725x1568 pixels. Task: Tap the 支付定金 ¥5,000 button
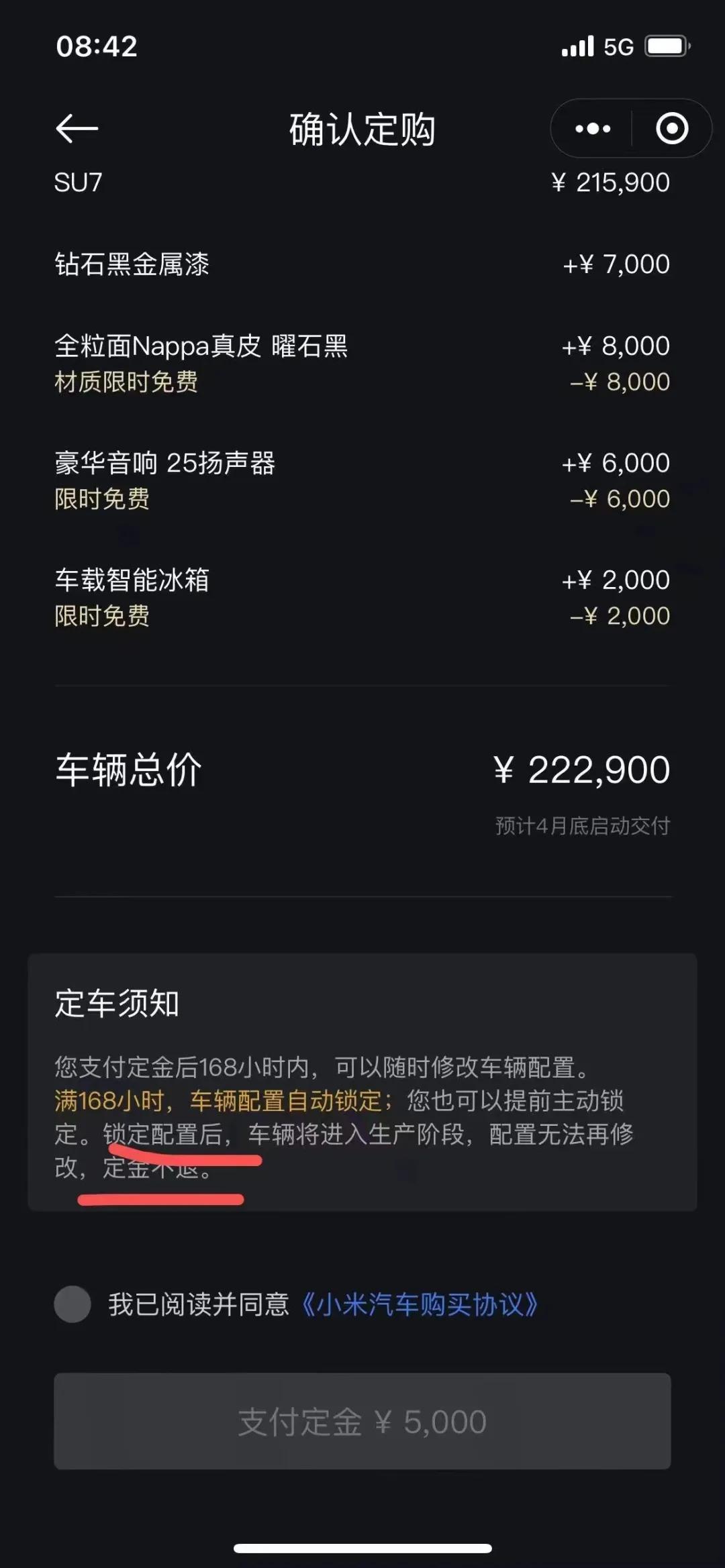point(362,1420)
